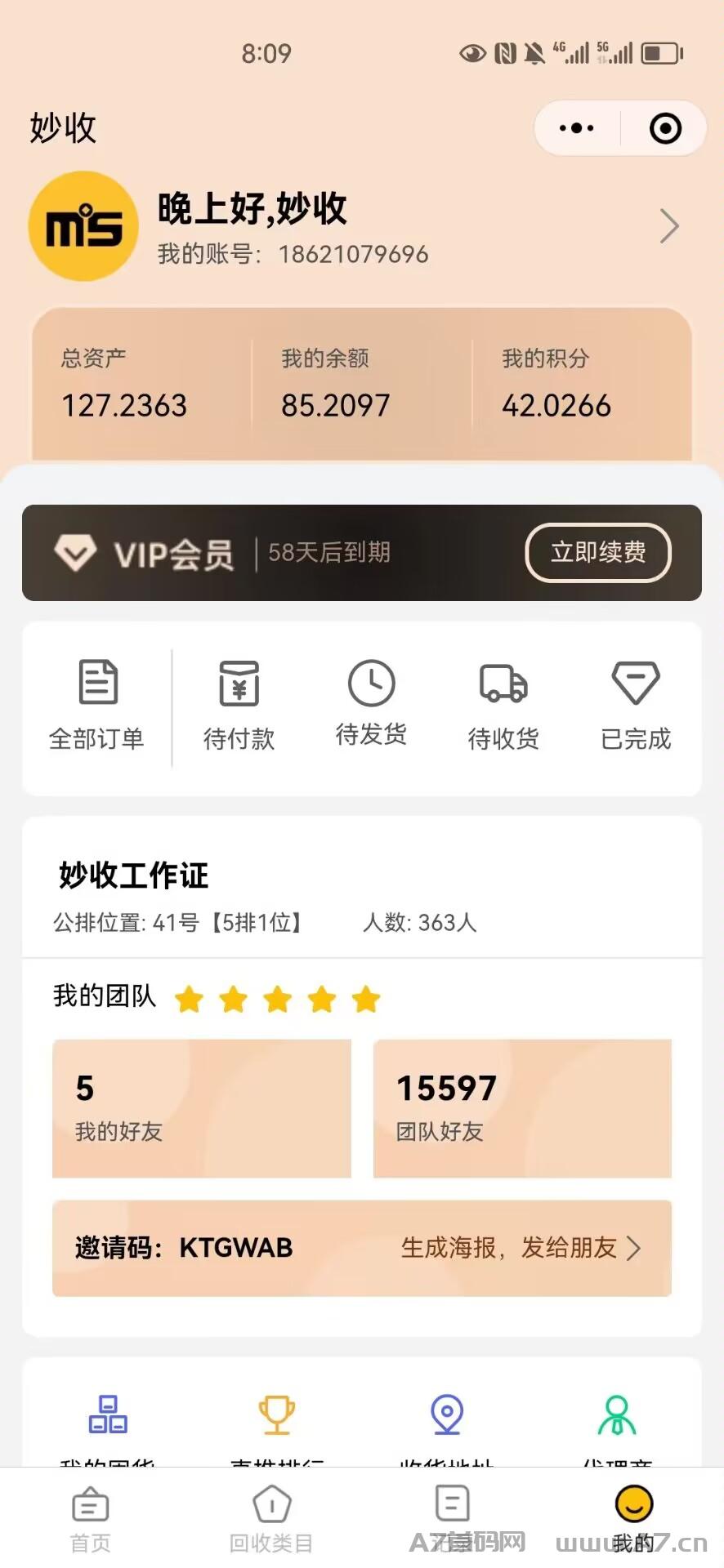Screen dimensions: 724x1568
Task: Open the 团队好友 card
Action: coord(522,1108)
